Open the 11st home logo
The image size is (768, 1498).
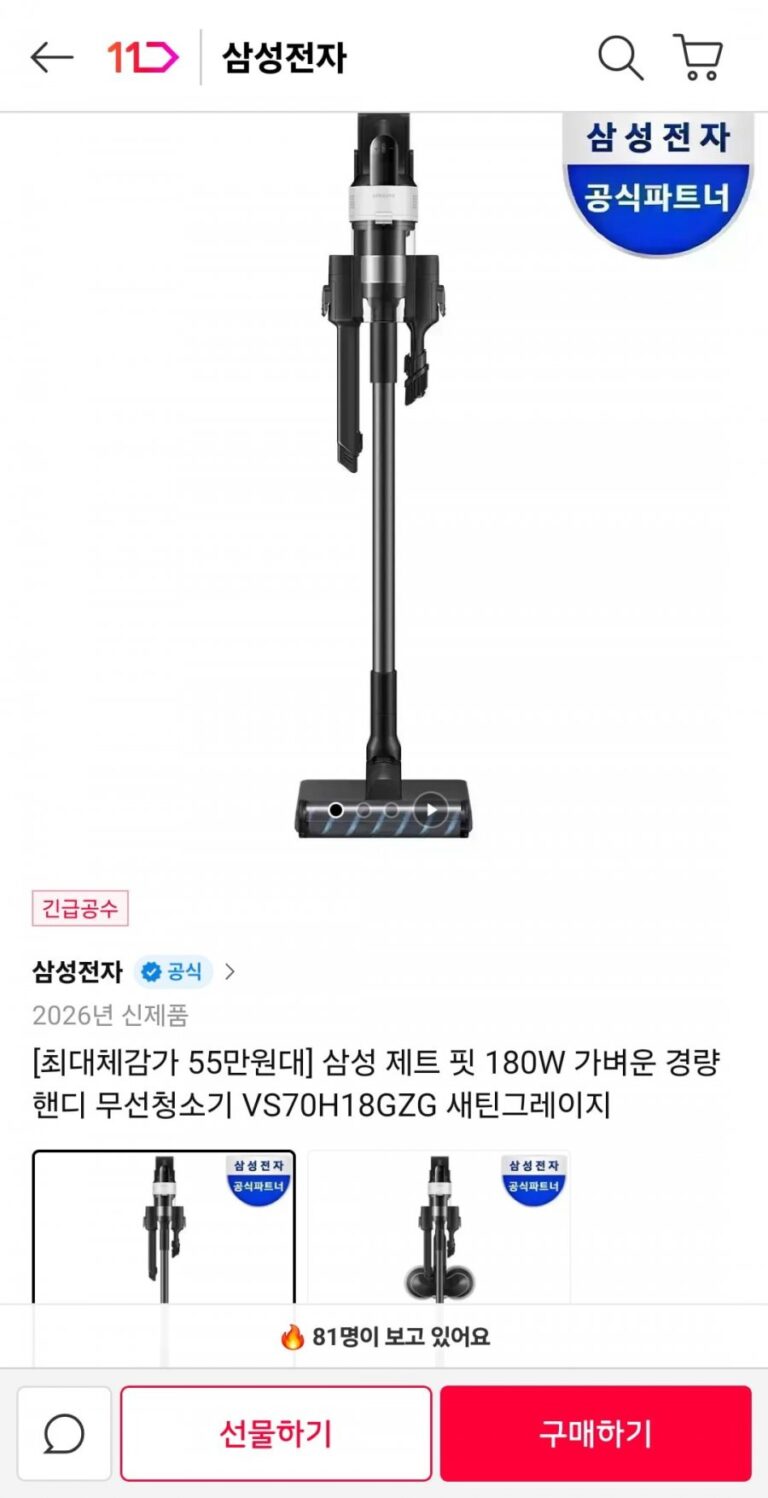[142, 58]
